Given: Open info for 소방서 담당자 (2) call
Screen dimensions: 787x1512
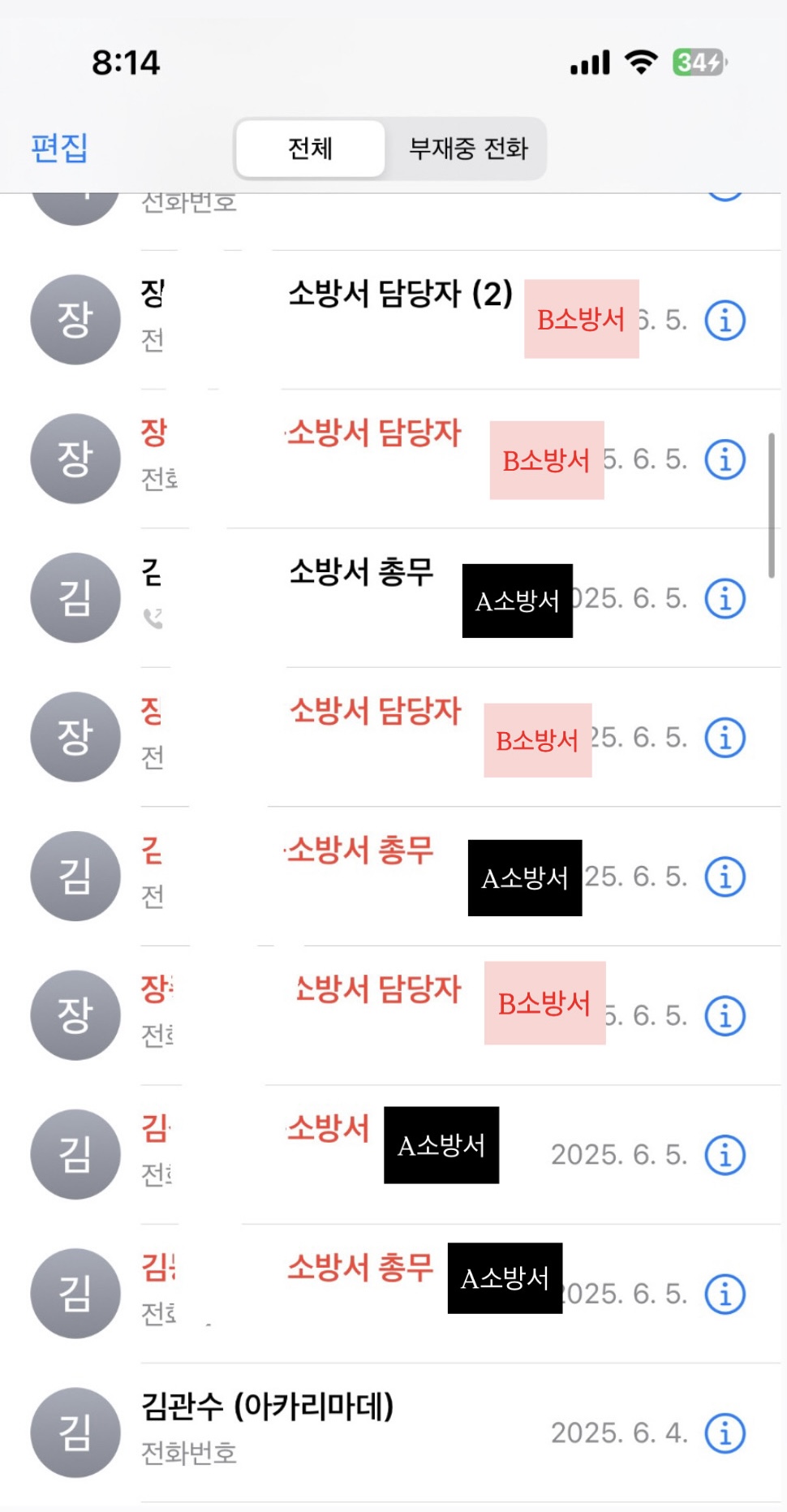Looking at the screenshot, I should 725,320.
